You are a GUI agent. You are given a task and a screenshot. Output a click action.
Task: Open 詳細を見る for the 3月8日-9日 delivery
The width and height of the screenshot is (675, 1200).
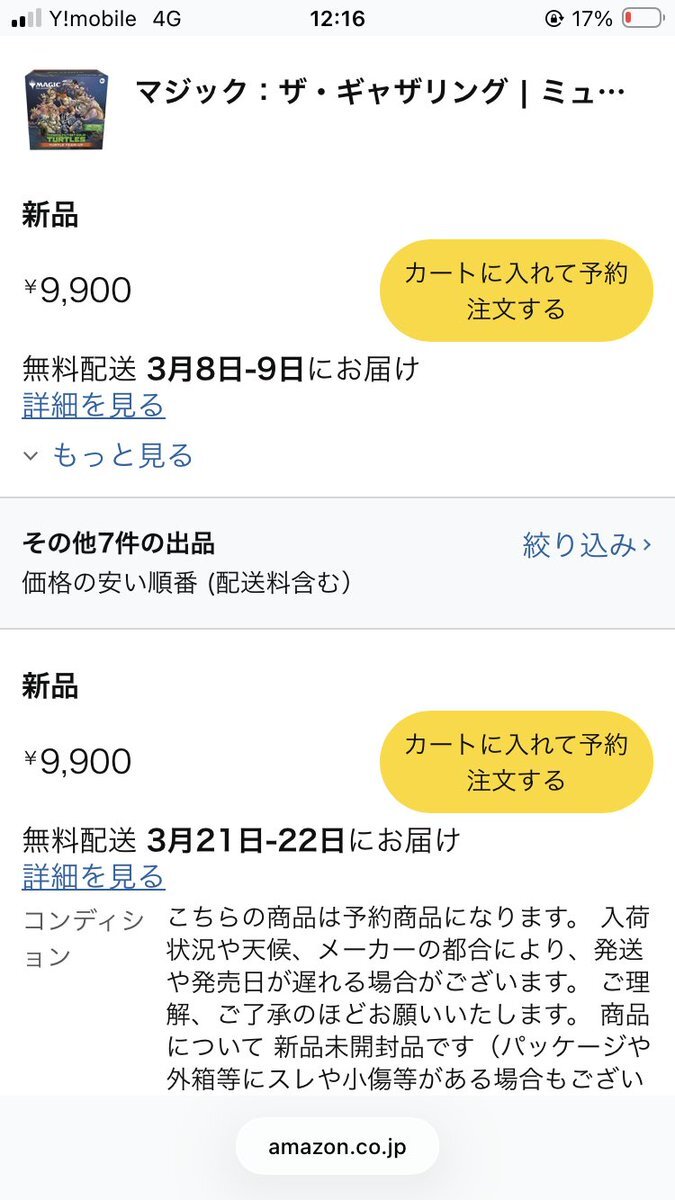(x=94, y=405)
